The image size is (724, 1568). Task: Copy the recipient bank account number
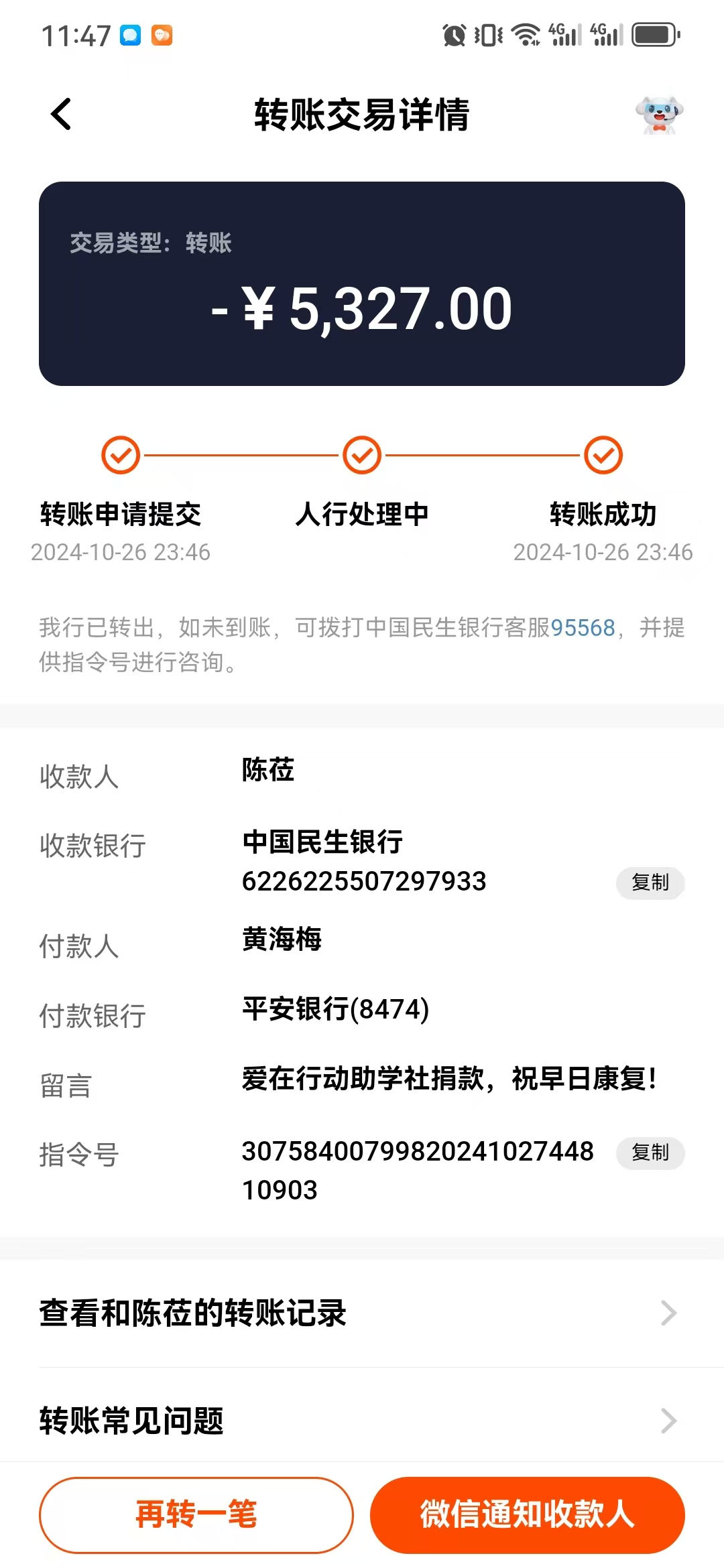(x=650, y=883)
